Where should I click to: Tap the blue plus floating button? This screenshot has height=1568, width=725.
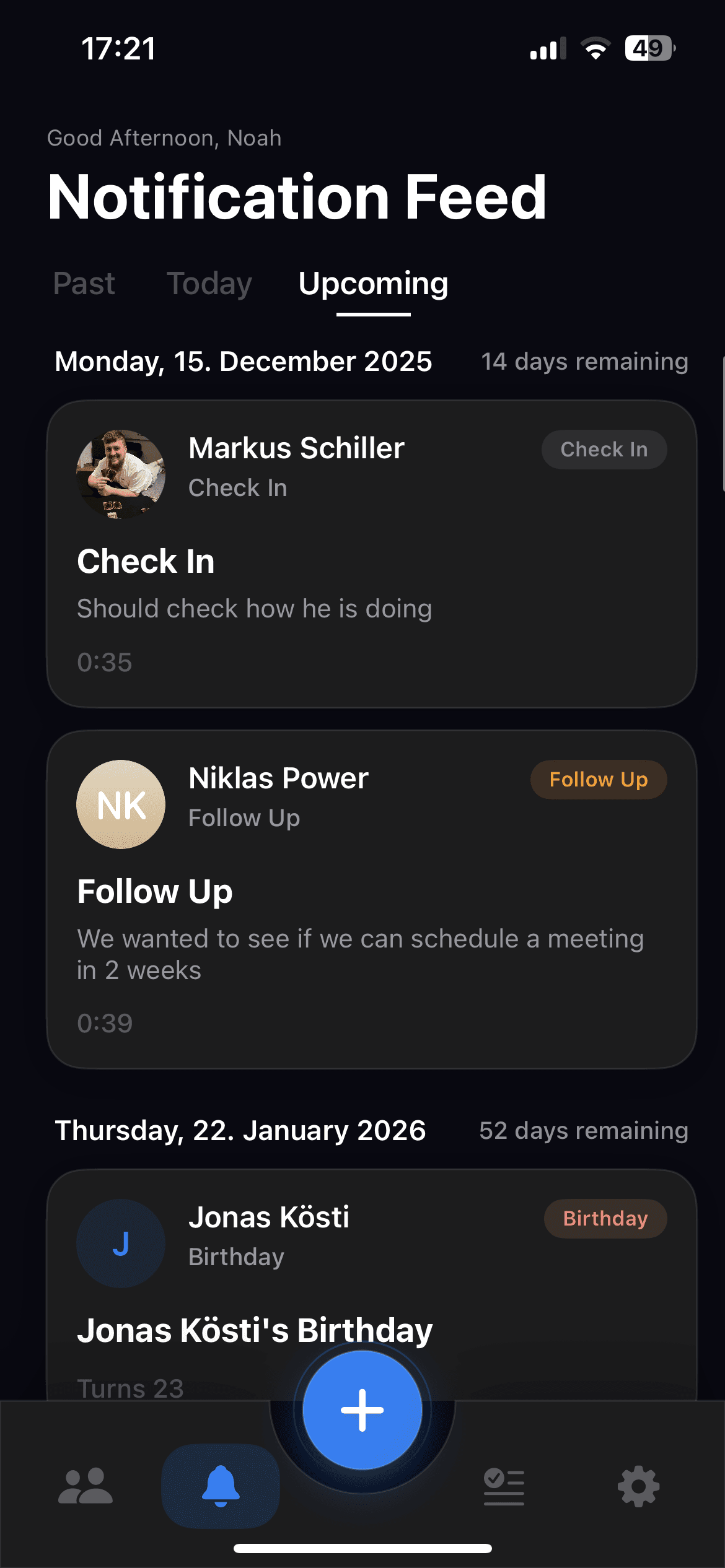[362, 1409]
